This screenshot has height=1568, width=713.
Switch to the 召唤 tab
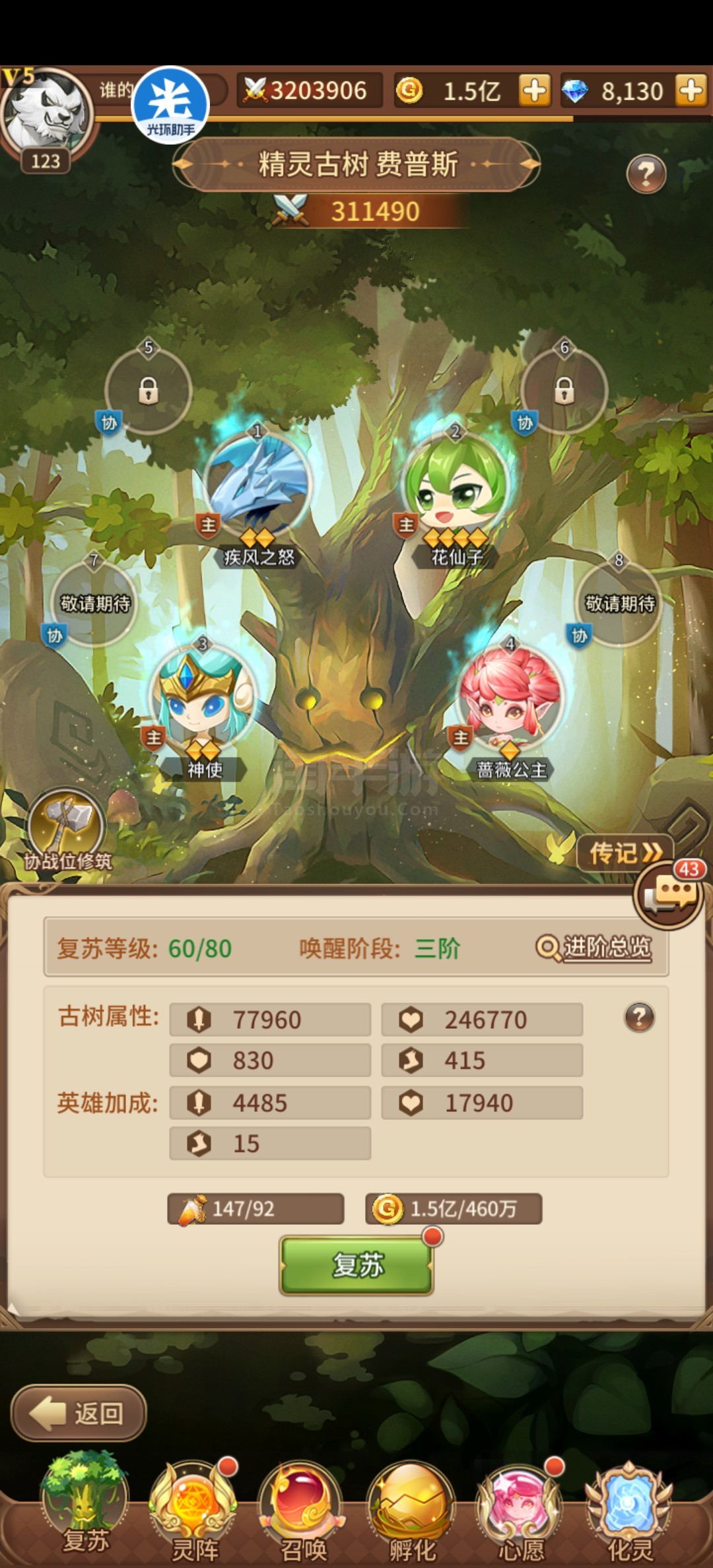[x=303, y=1511]
